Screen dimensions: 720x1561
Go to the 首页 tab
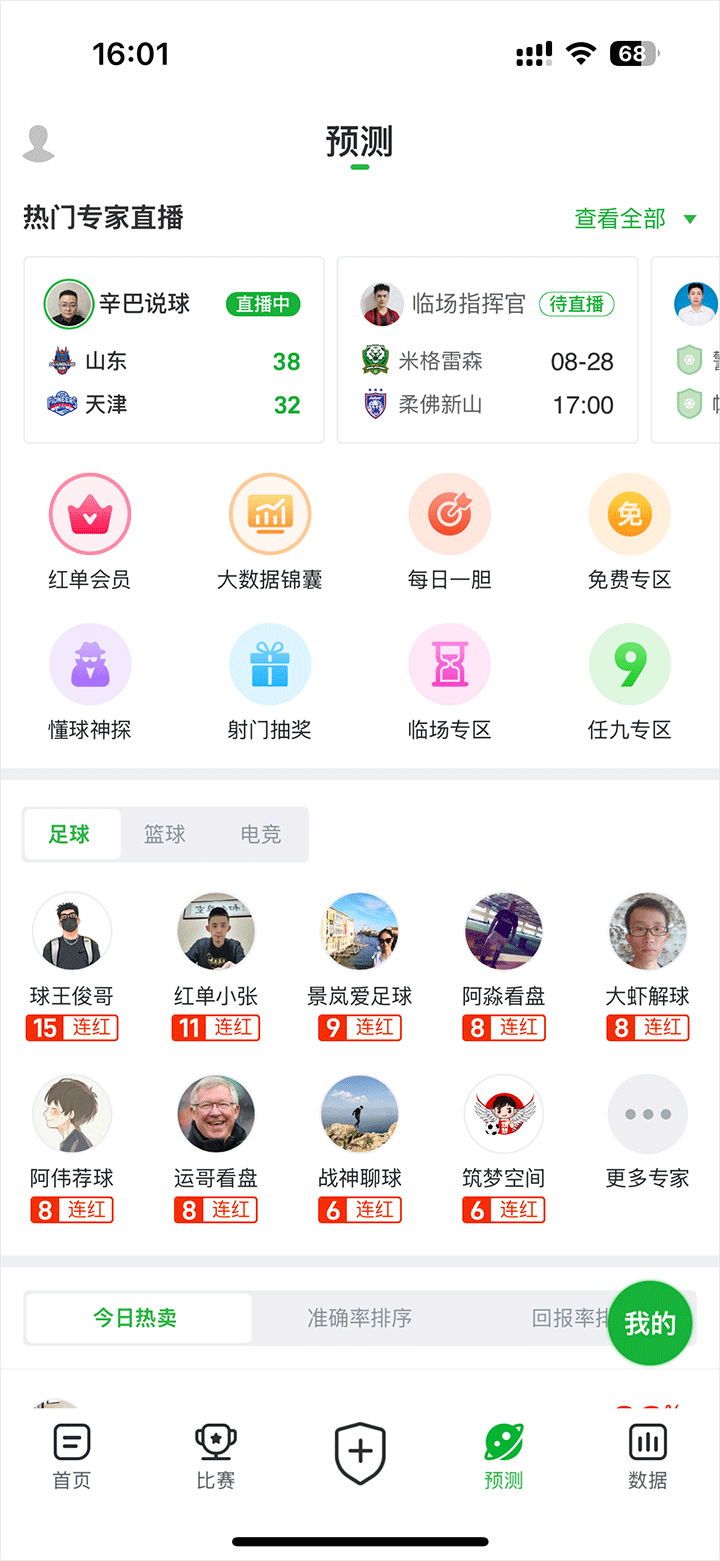pos(72,1456)
